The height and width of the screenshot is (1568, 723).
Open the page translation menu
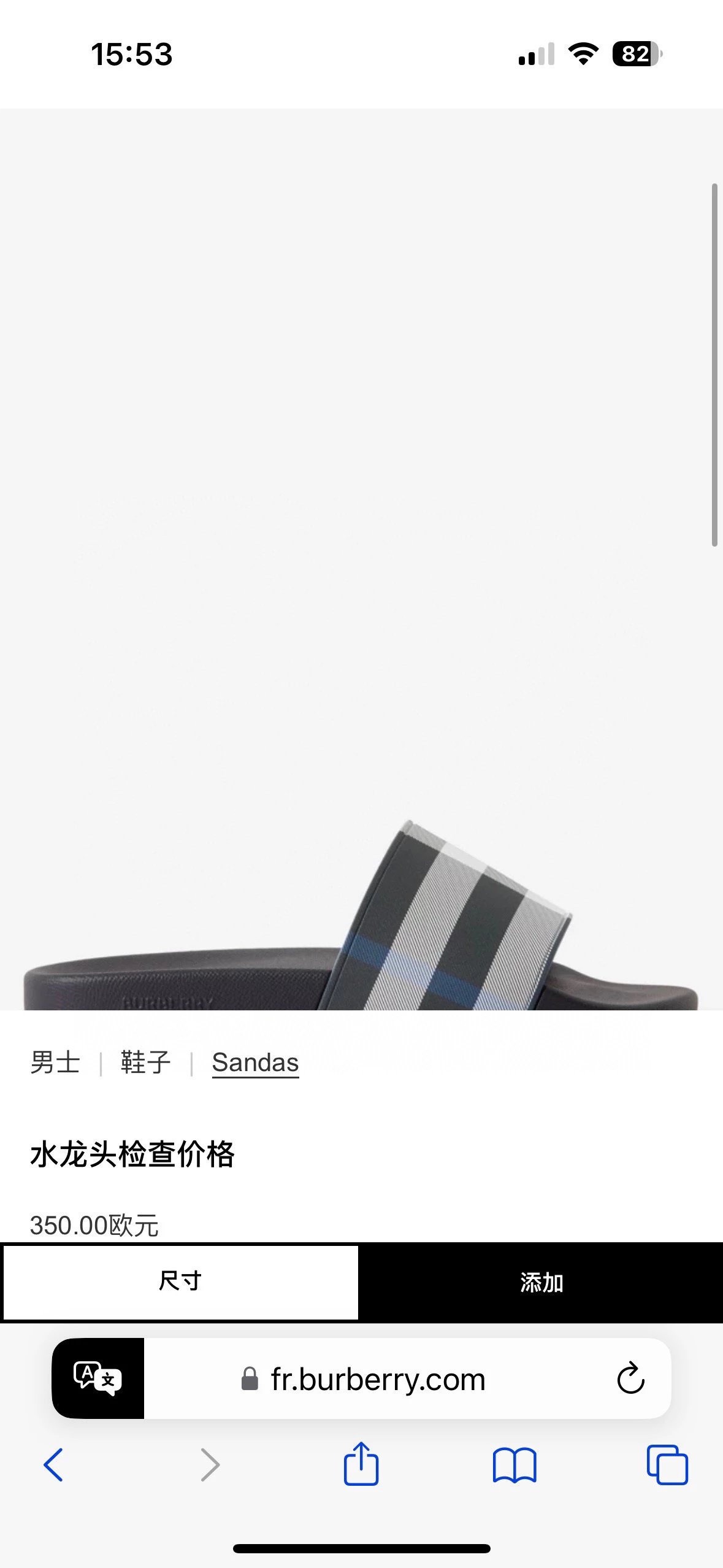(98, 1378)
